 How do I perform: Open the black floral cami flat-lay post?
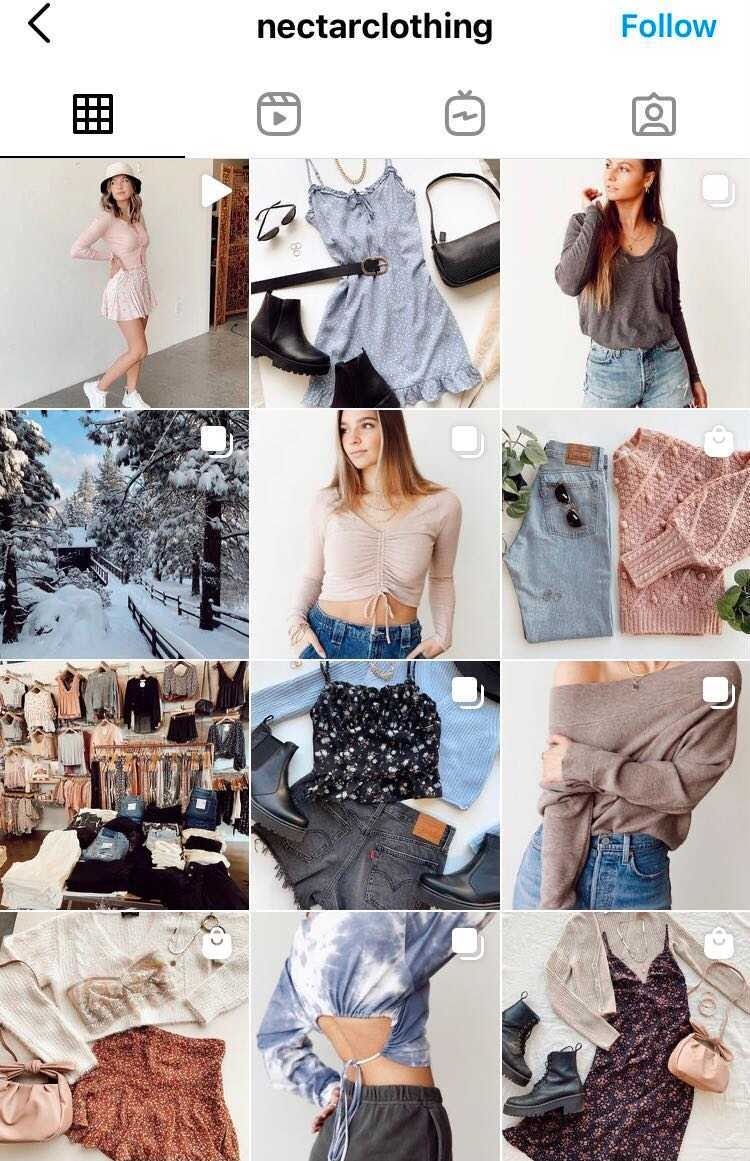pos(375,785)
